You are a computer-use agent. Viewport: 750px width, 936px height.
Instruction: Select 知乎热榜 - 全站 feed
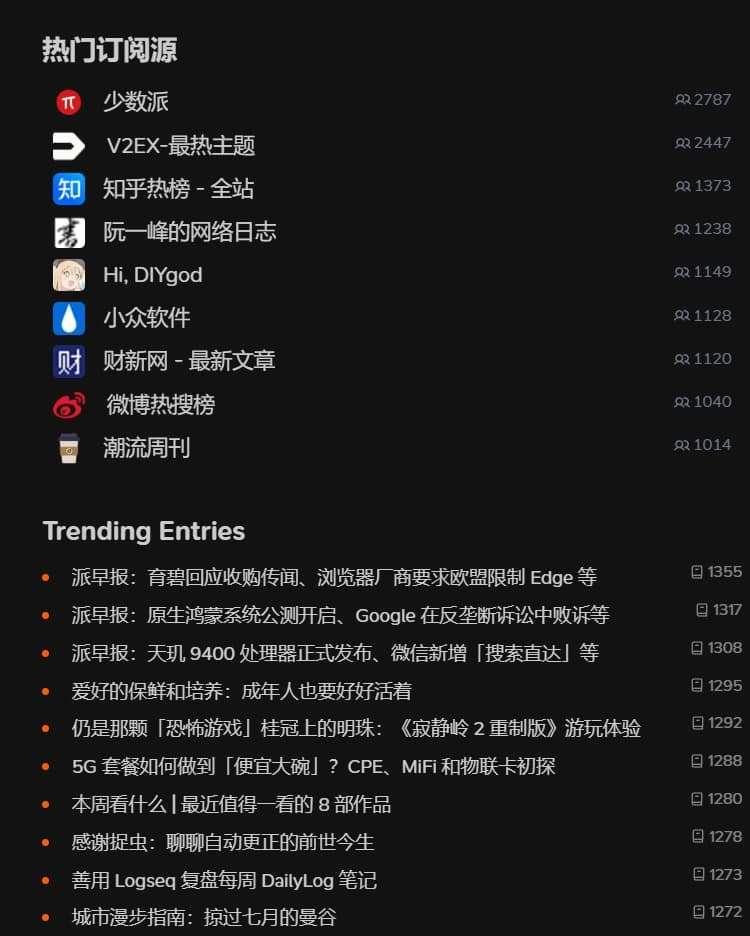click(178, 189)
